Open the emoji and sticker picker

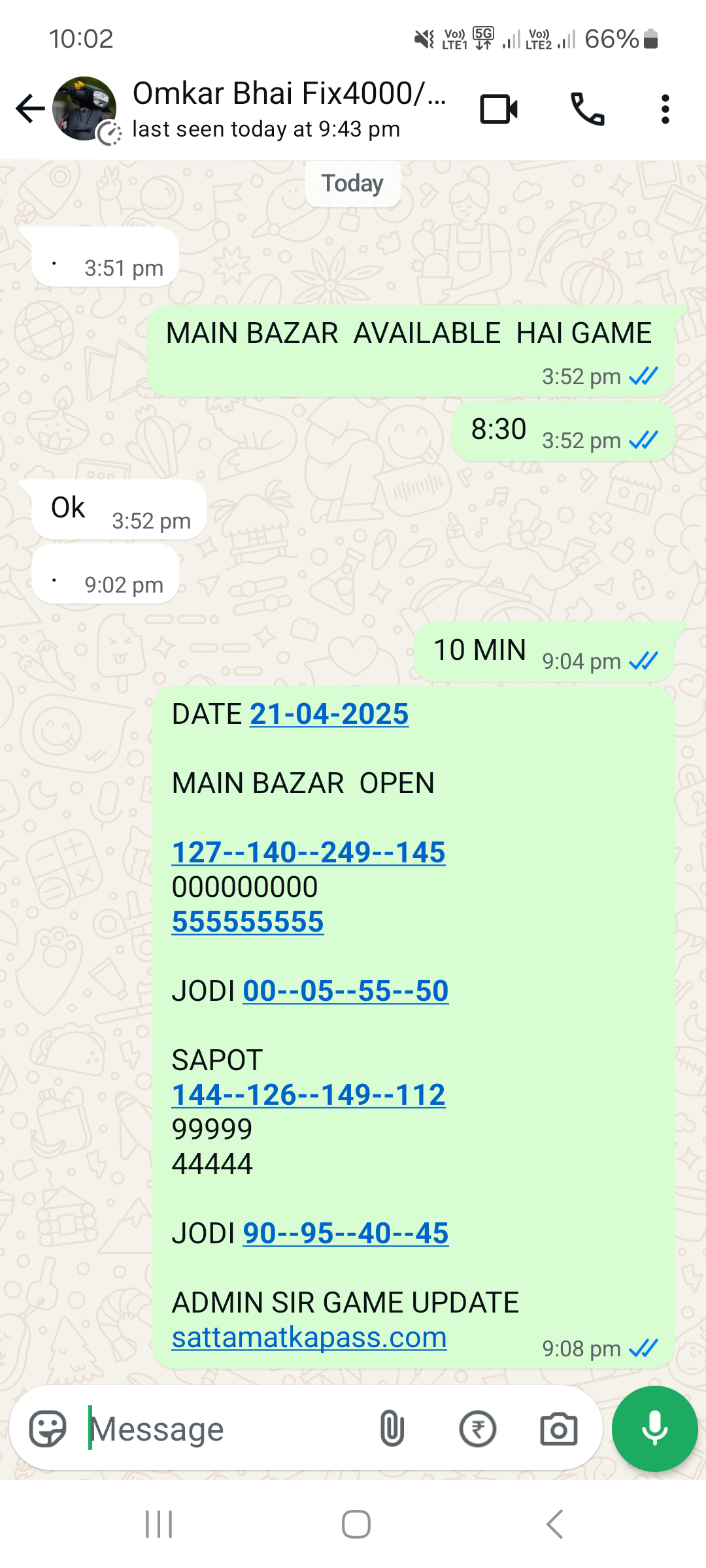tap(48, 1429)
